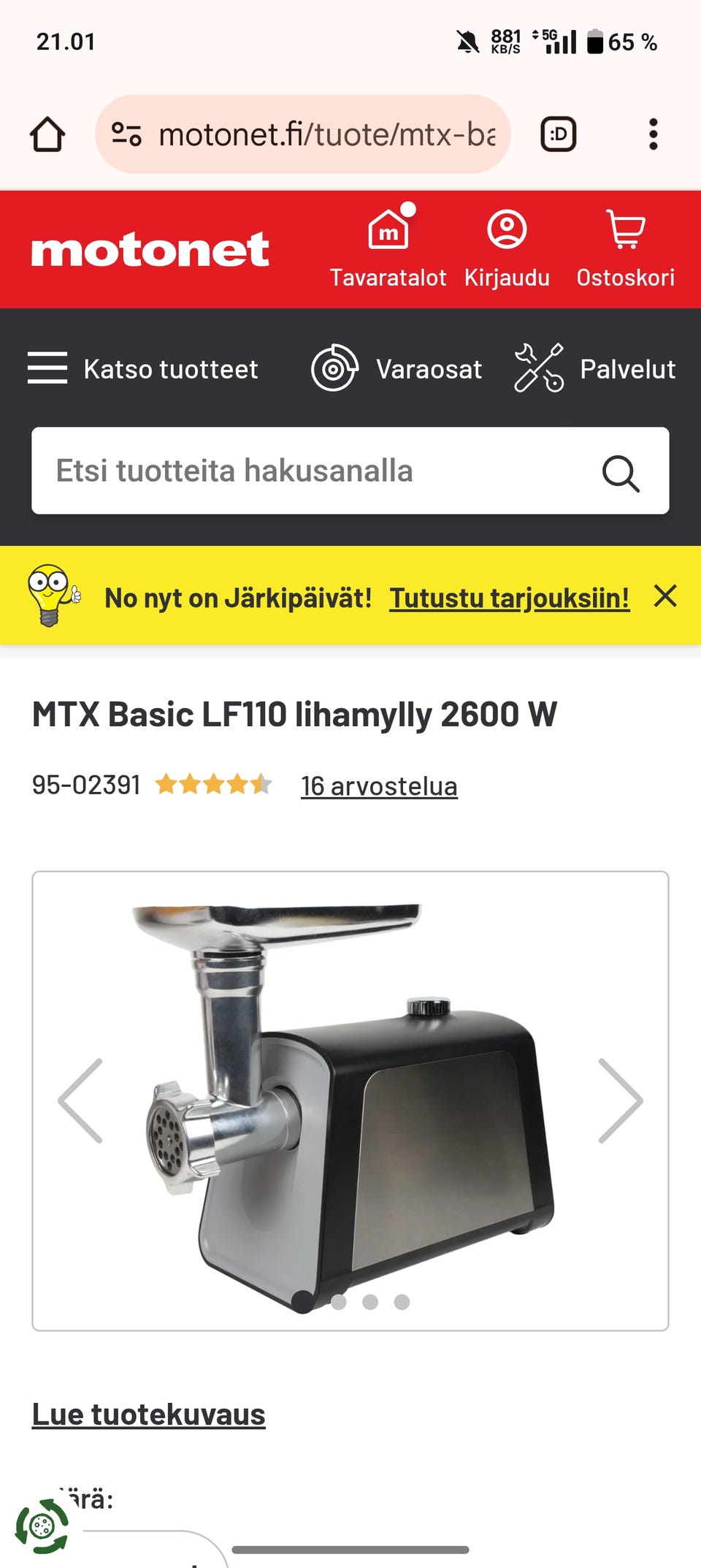
Task: Dismiss the Järkipäivät banner with the X
Action: 666,596
